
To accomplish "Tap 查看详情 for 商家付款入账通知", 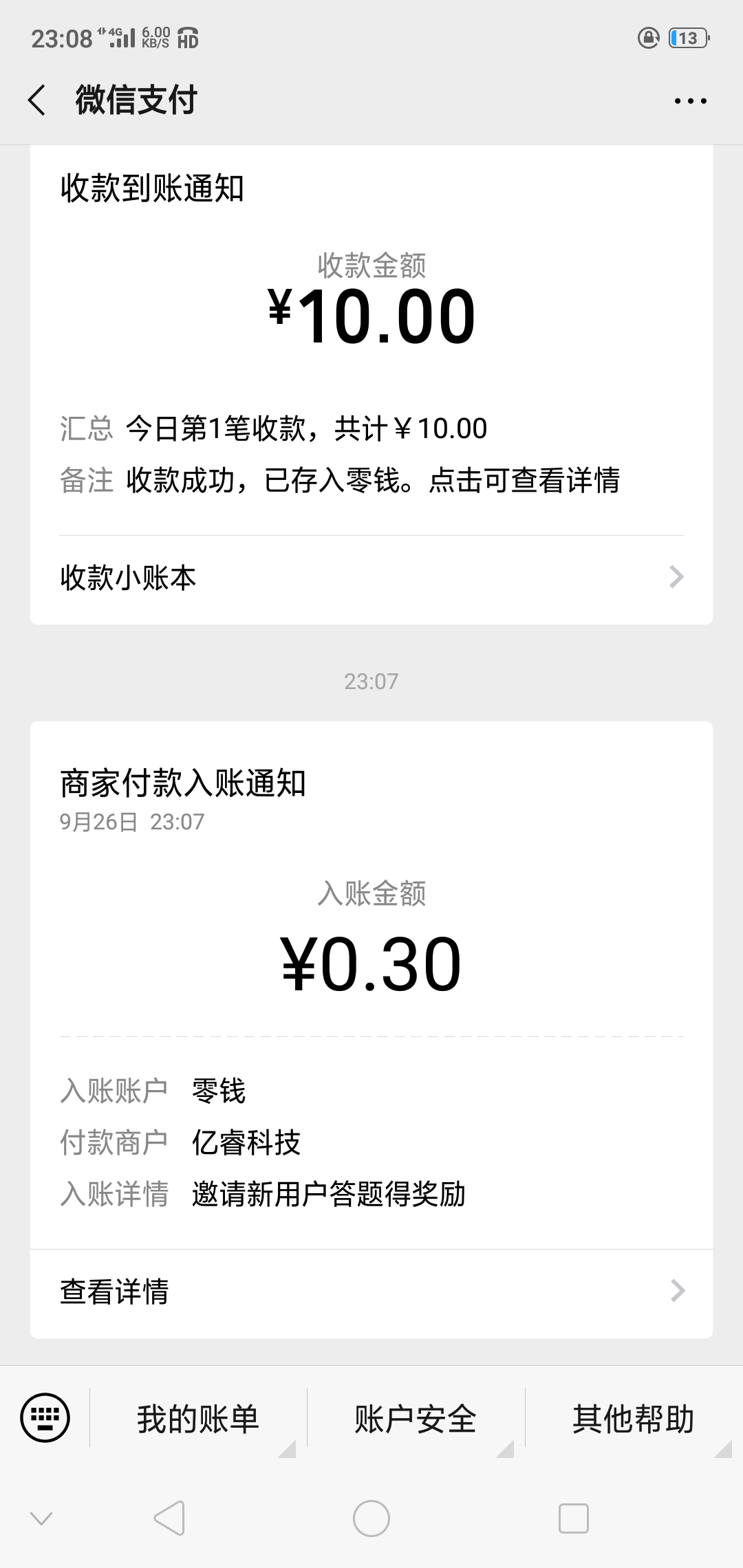I will pyautogui.click(x=371, y=1292).
